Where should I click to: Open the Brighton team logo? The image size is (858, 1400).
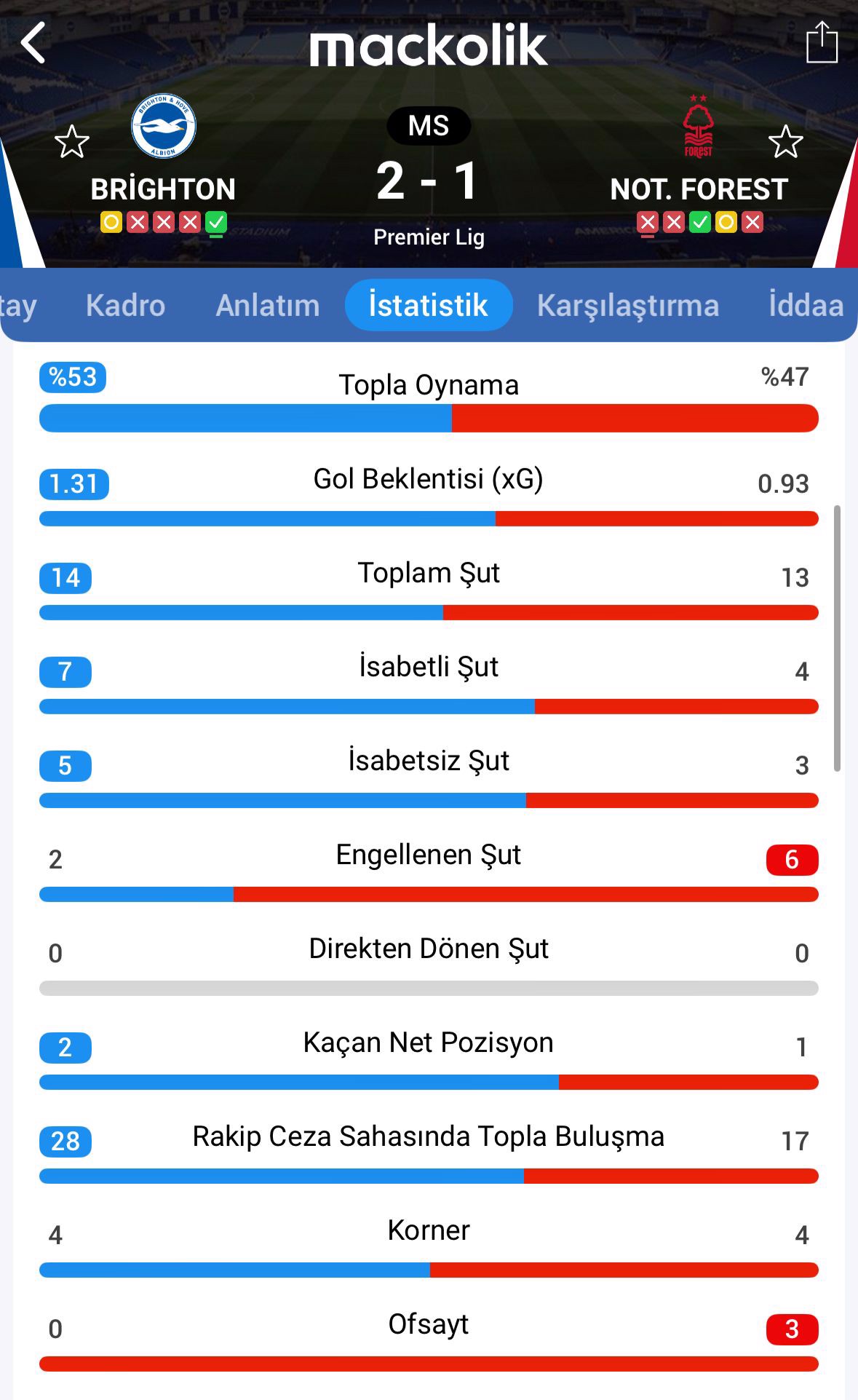163,127
